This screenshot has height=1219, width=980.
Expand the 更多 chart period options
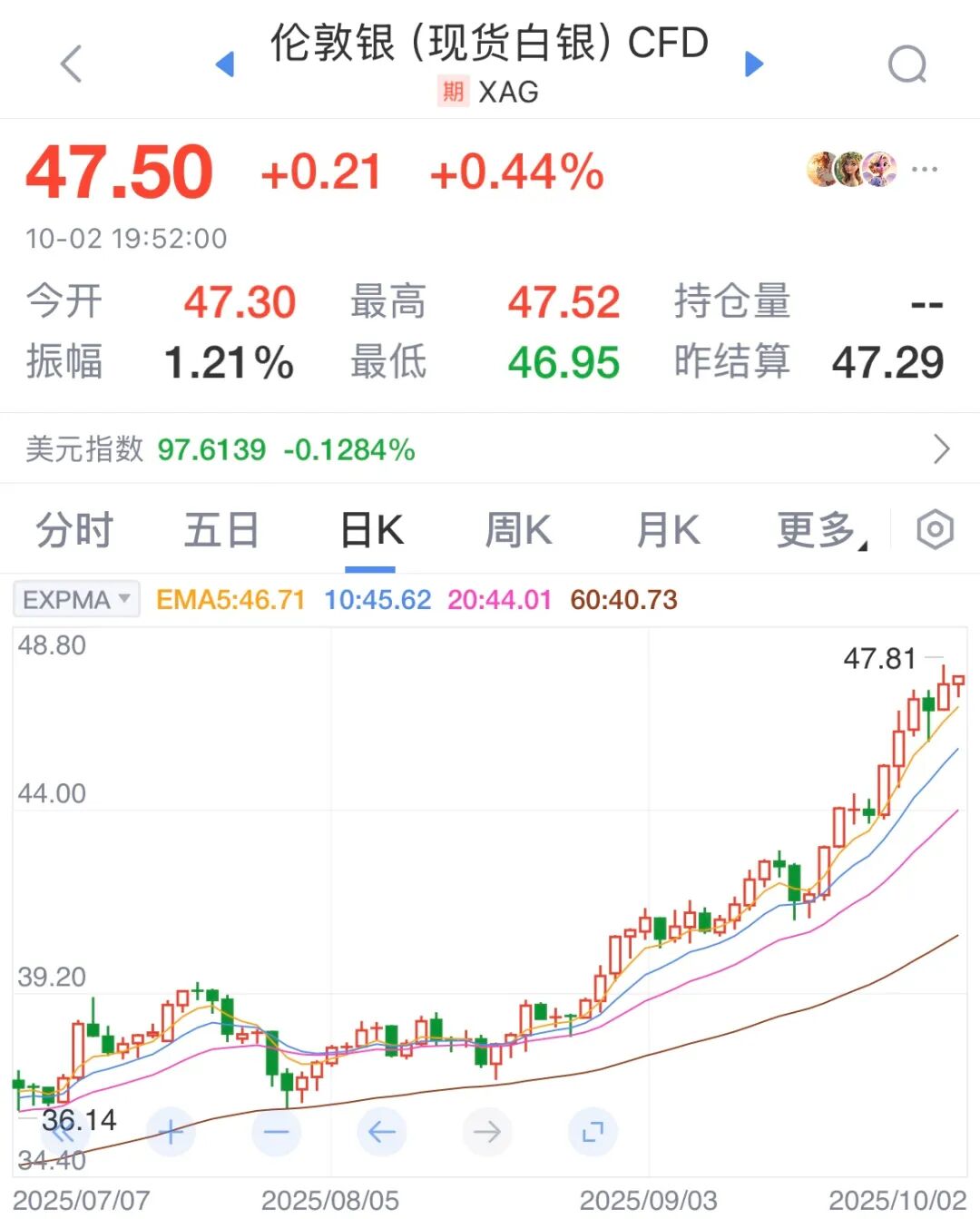click(819, 531)
